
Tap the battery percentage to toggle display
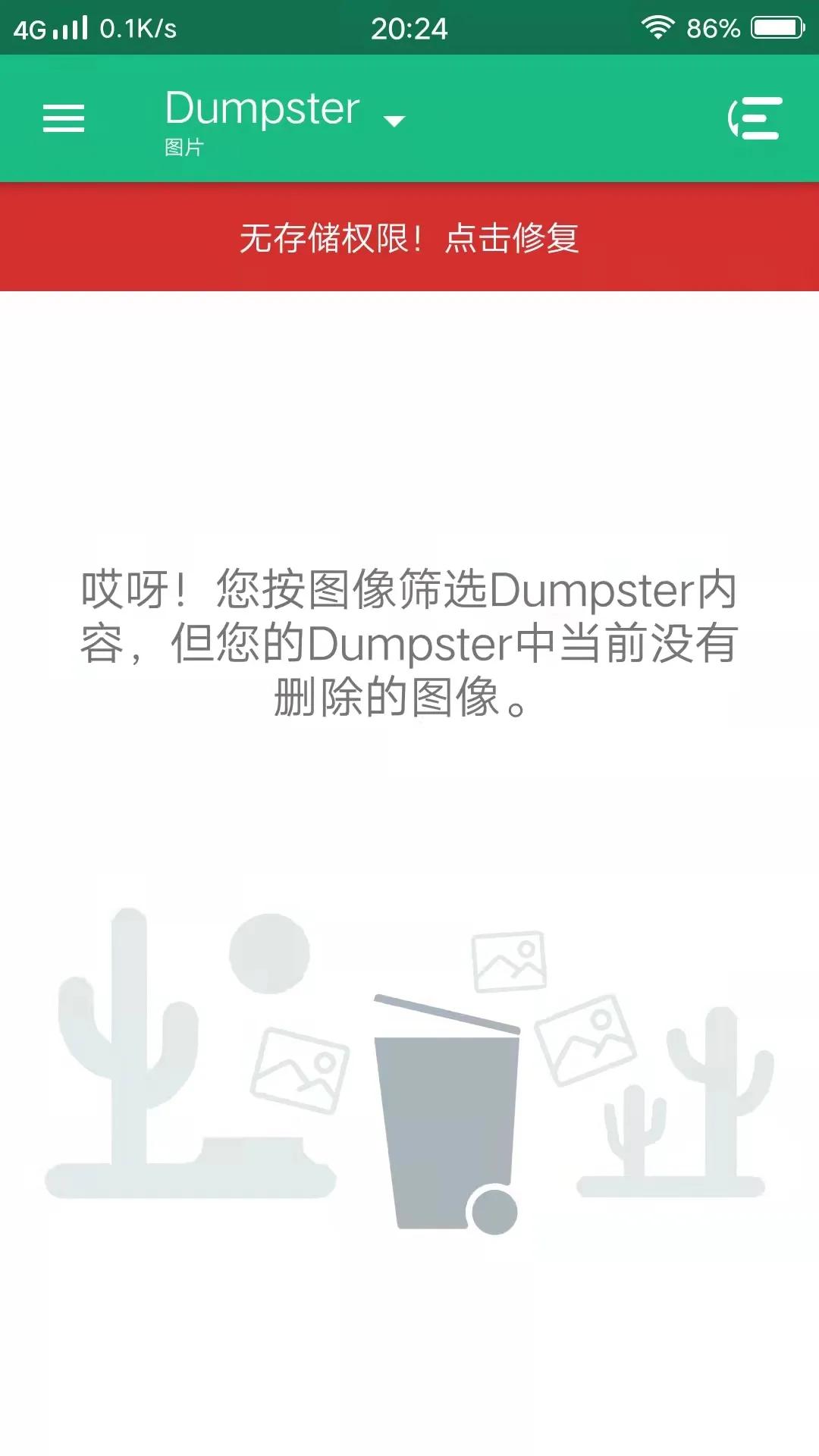point(711,29)
